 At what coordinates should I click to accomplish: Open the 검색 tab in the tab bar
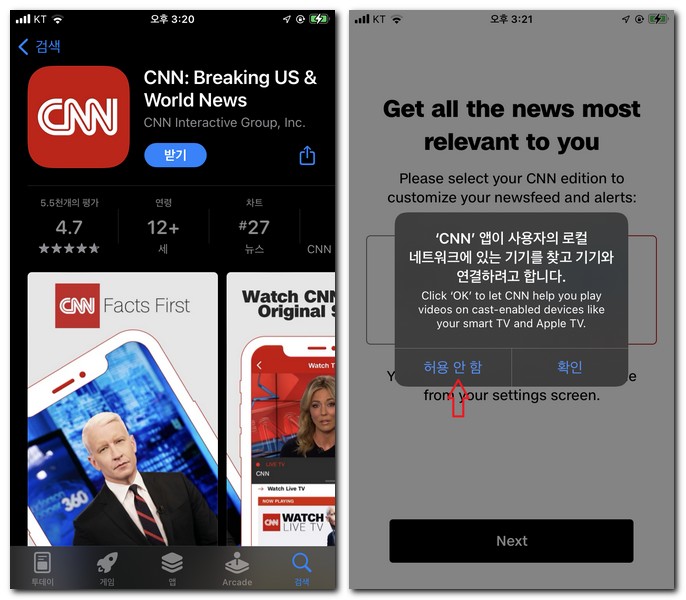(x=302, y=567)
